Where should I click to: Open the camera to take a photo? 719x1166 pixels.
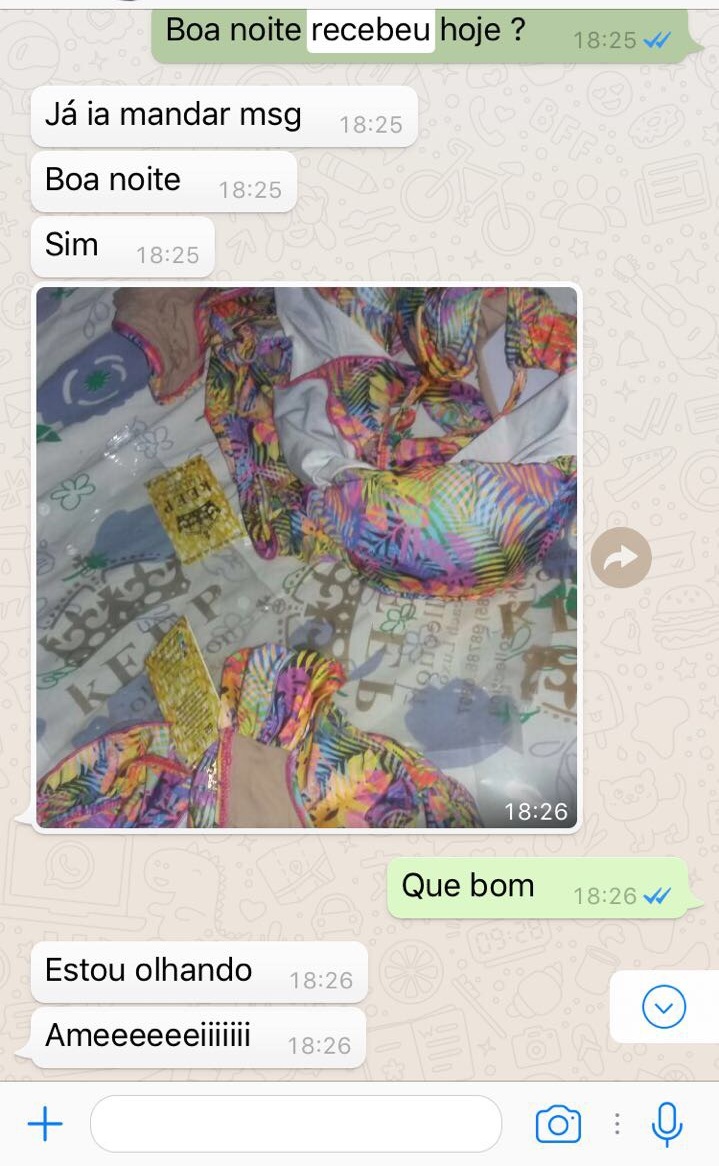[558, 1125]
